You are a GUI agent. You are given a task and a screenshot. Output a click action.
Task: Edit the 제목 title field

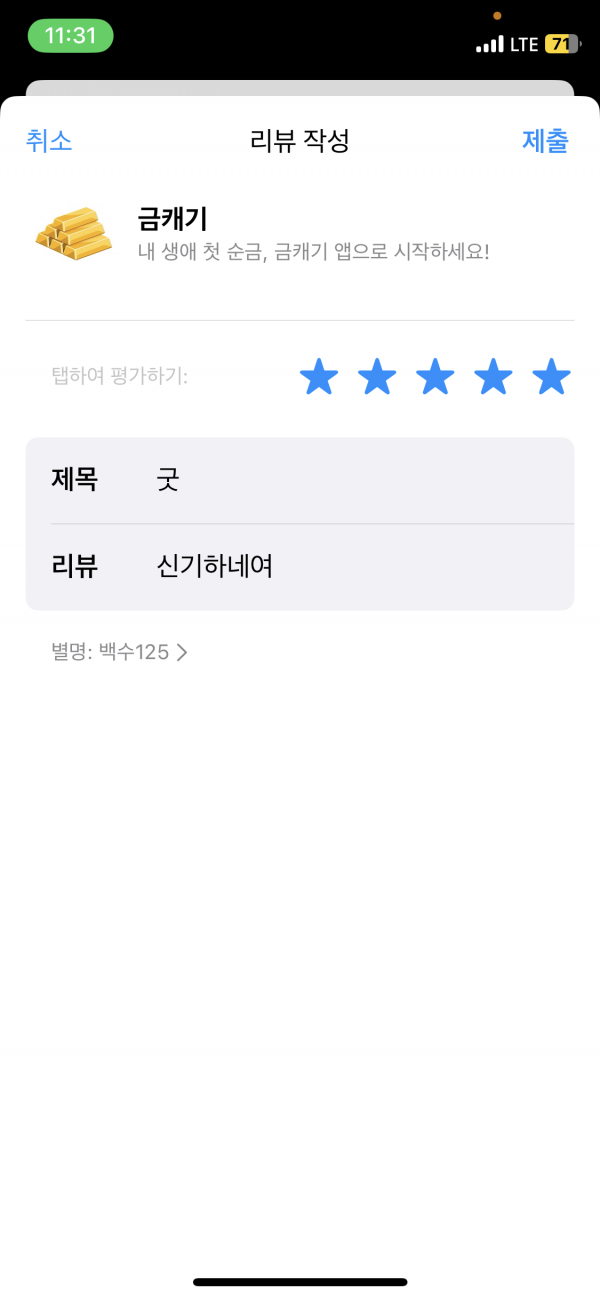click(300, 481)
